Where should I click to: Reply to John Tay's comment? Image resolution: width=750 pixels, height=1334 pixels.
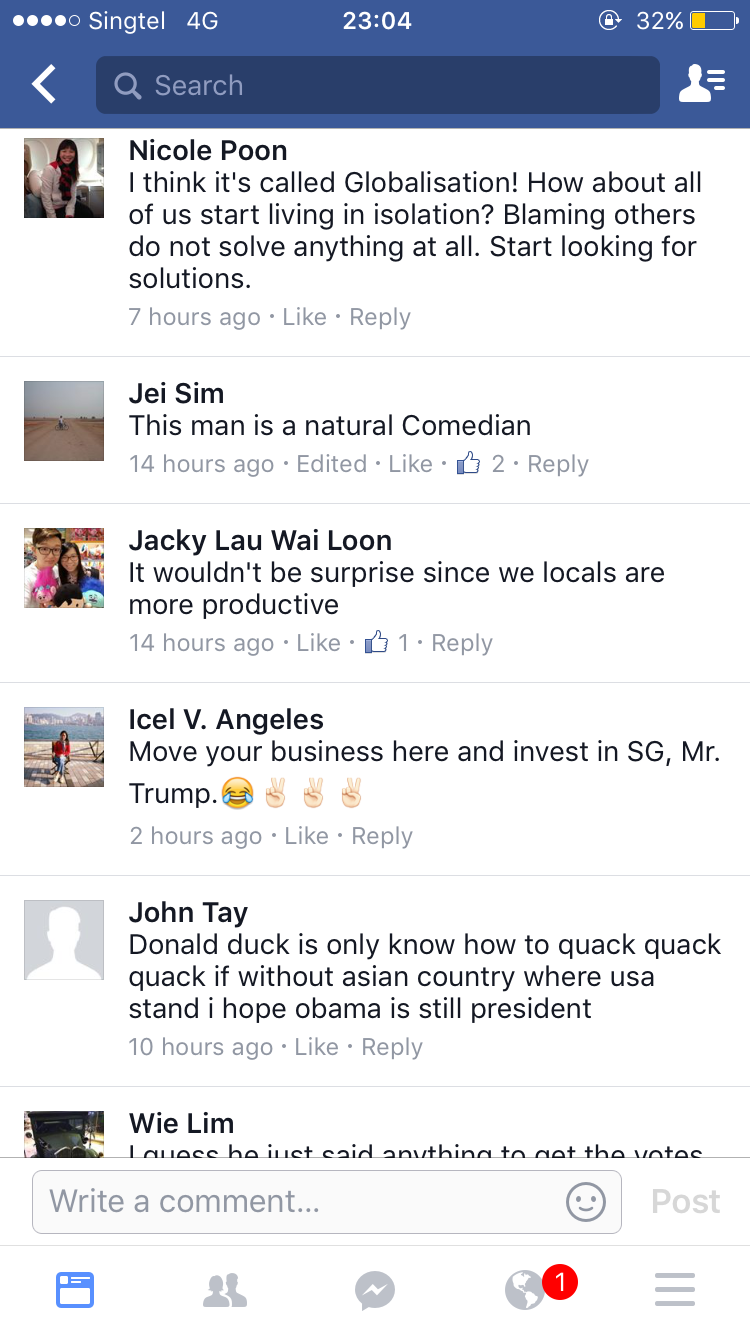(x=392, y=1047)
